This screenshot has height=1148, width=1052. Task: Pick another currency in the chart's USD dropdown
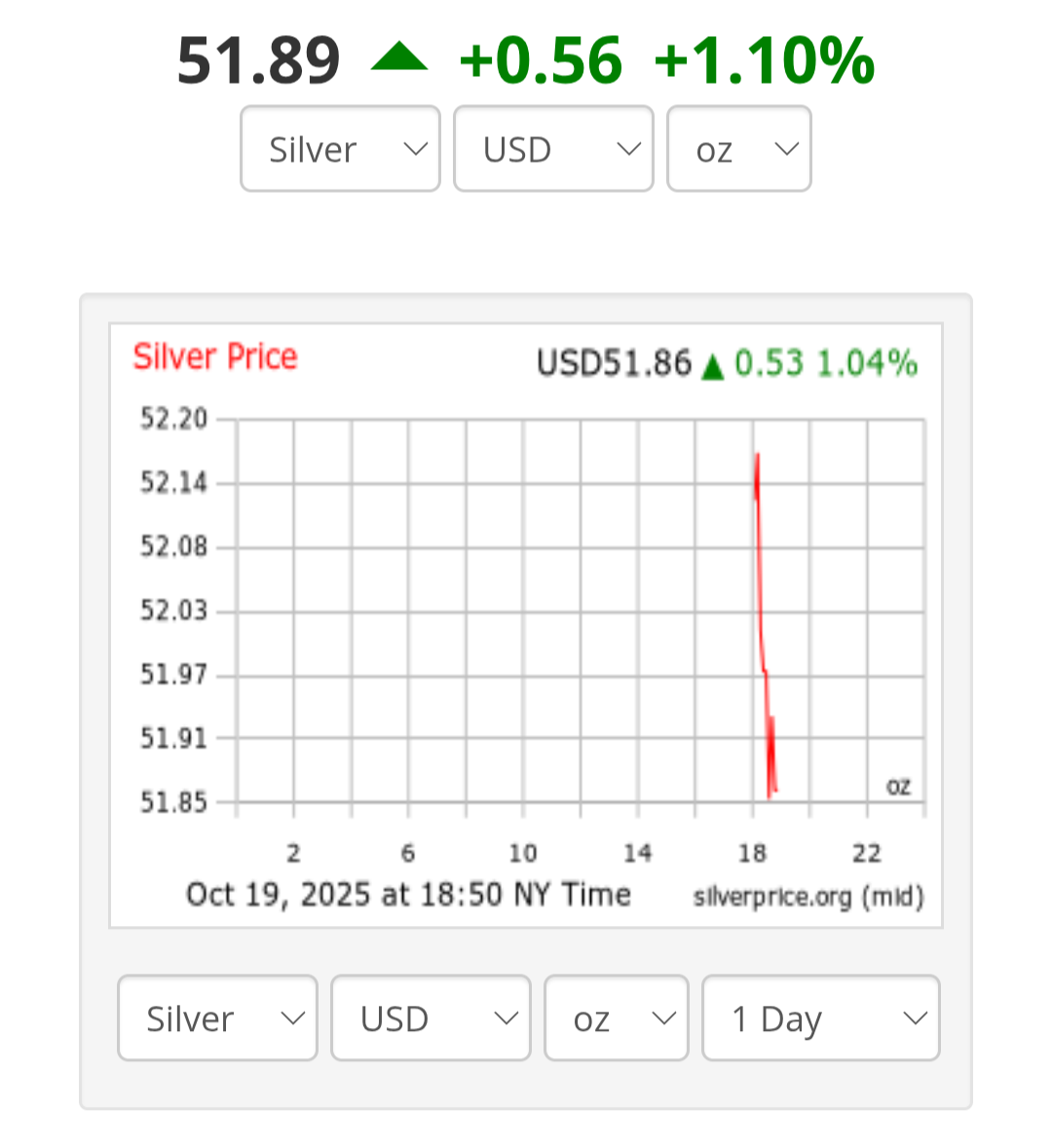(x=431, y=1018)
